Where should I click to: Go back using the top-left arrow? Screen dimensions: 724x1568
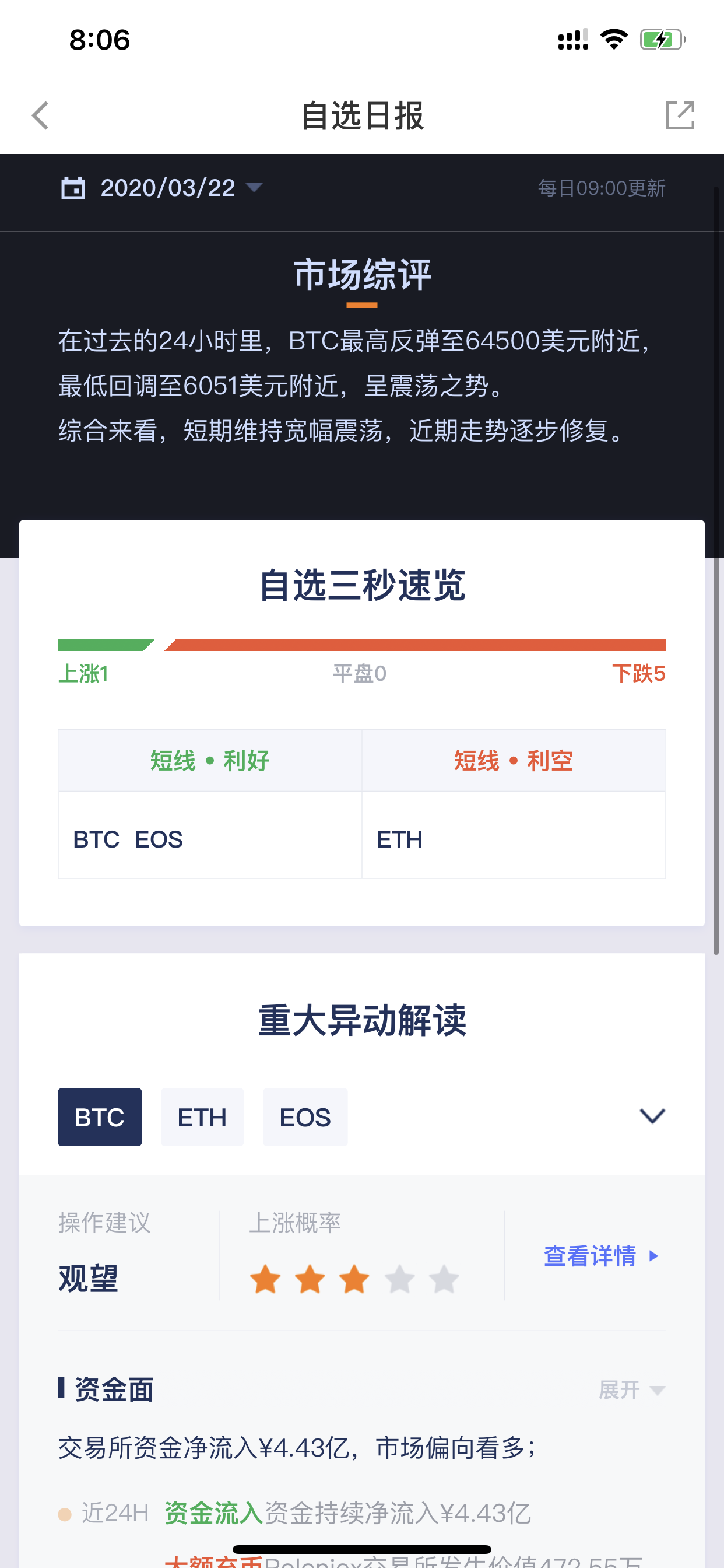click(40, 116)
